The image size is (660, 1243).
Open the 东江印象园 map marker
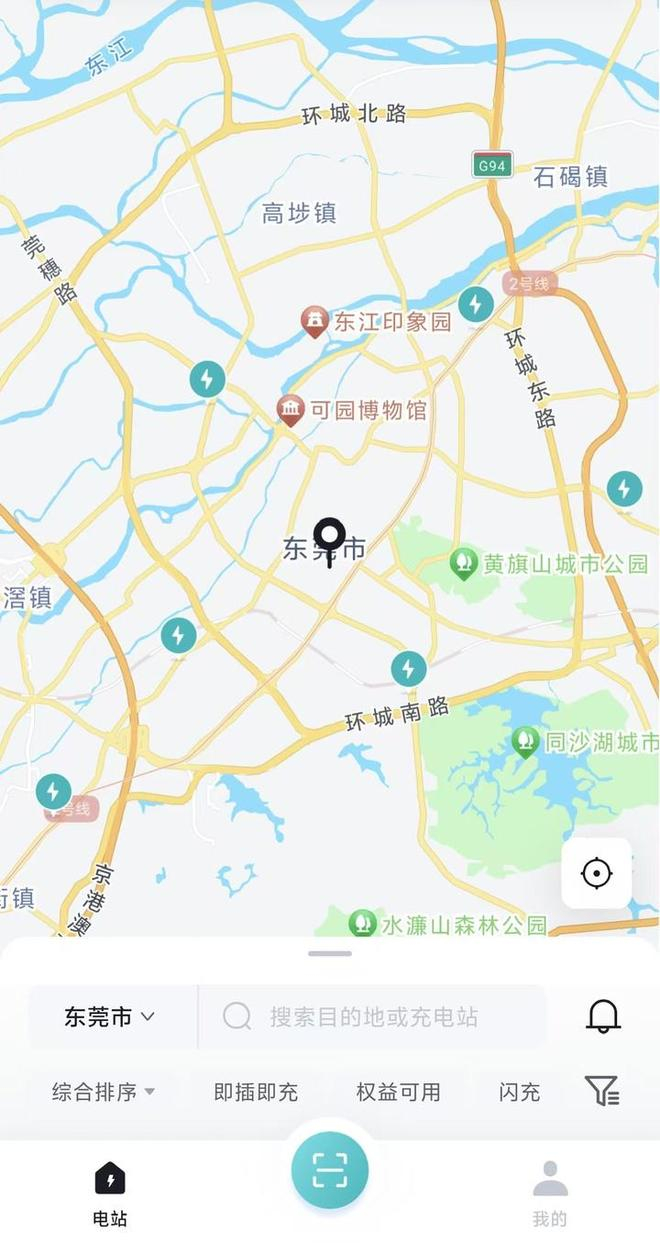pyautogui.click(x=316, y=321)
